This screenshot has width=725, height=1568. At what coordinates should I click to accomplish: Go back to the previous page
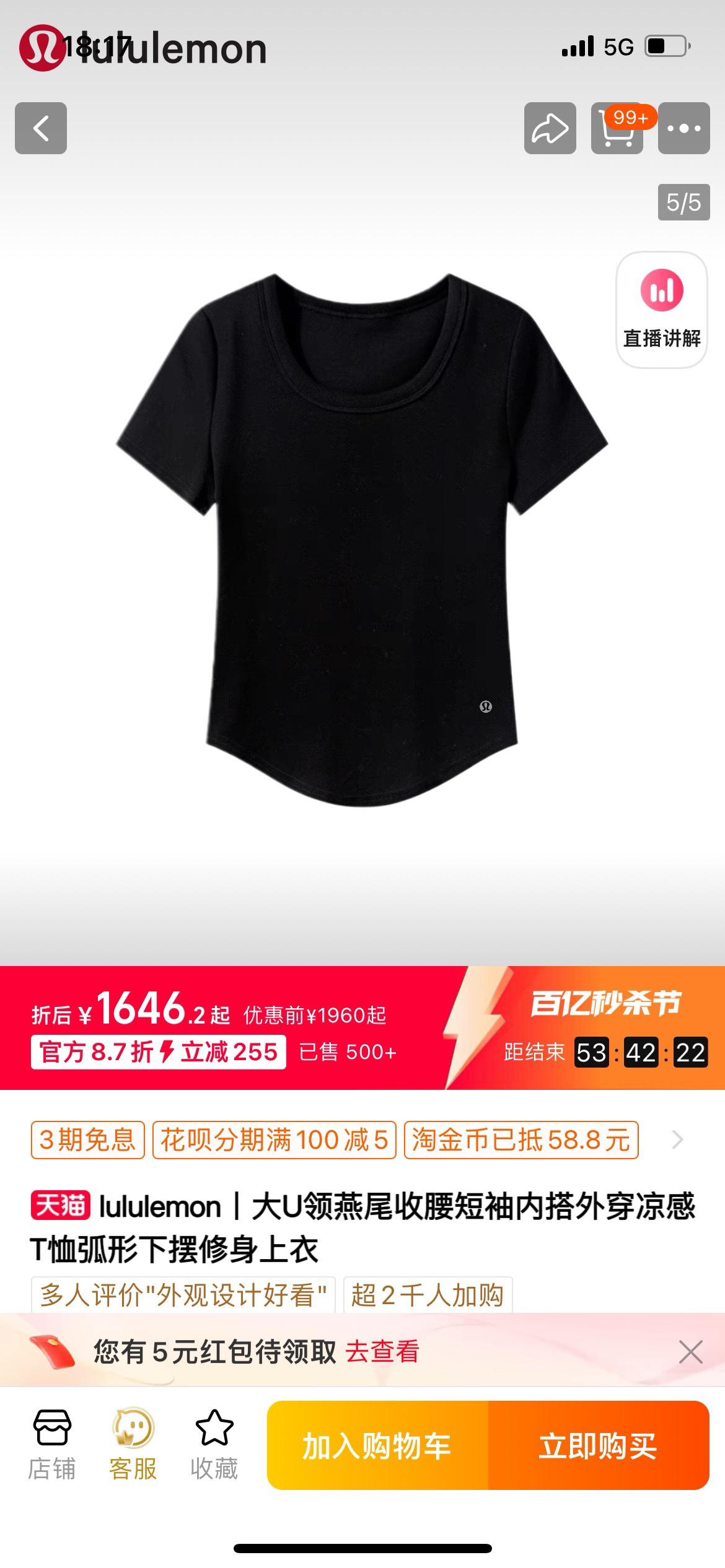[41, 128]
